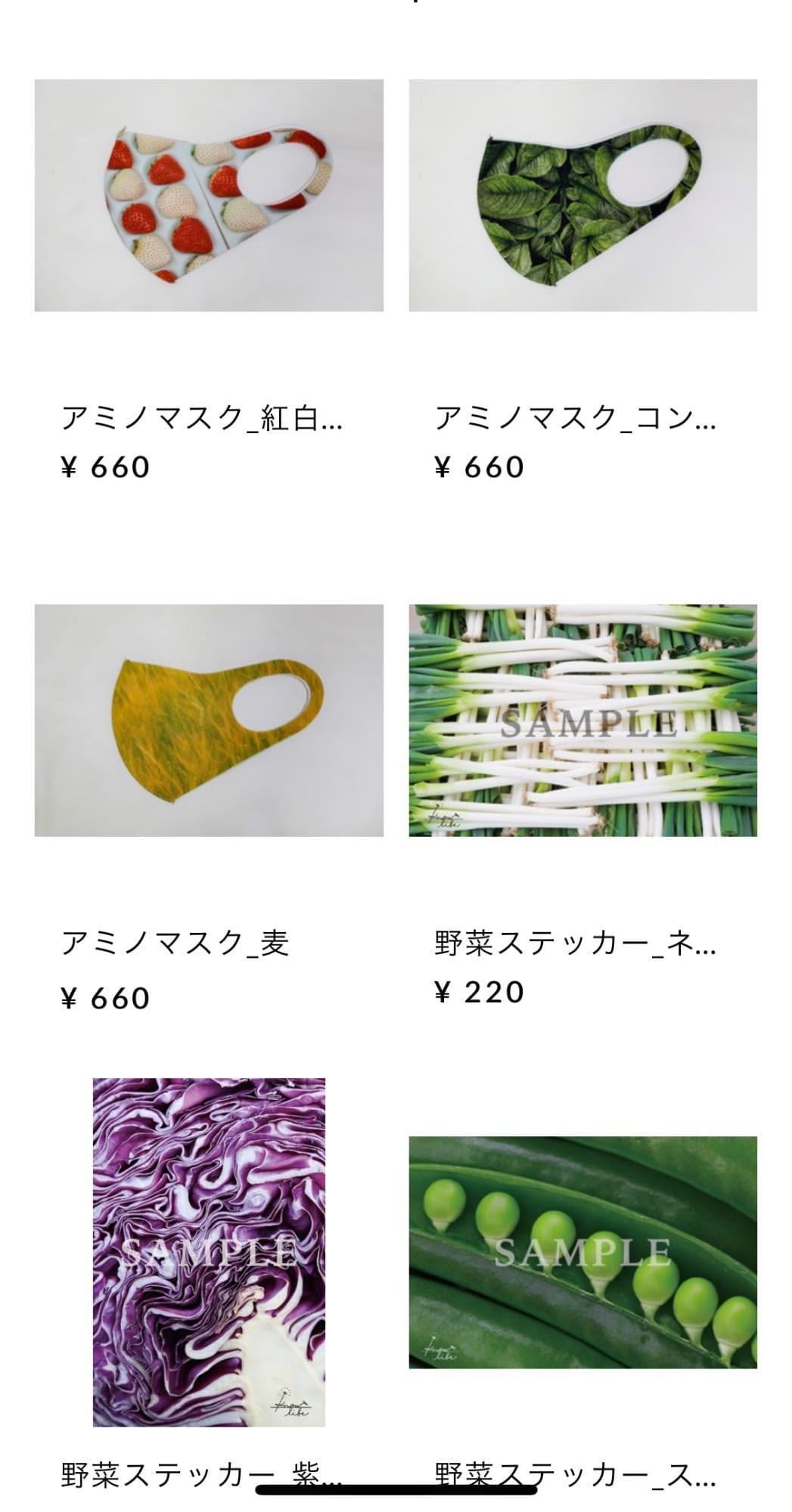Open the green leaf アミノマスク_コン product

(x=582, y=196)
